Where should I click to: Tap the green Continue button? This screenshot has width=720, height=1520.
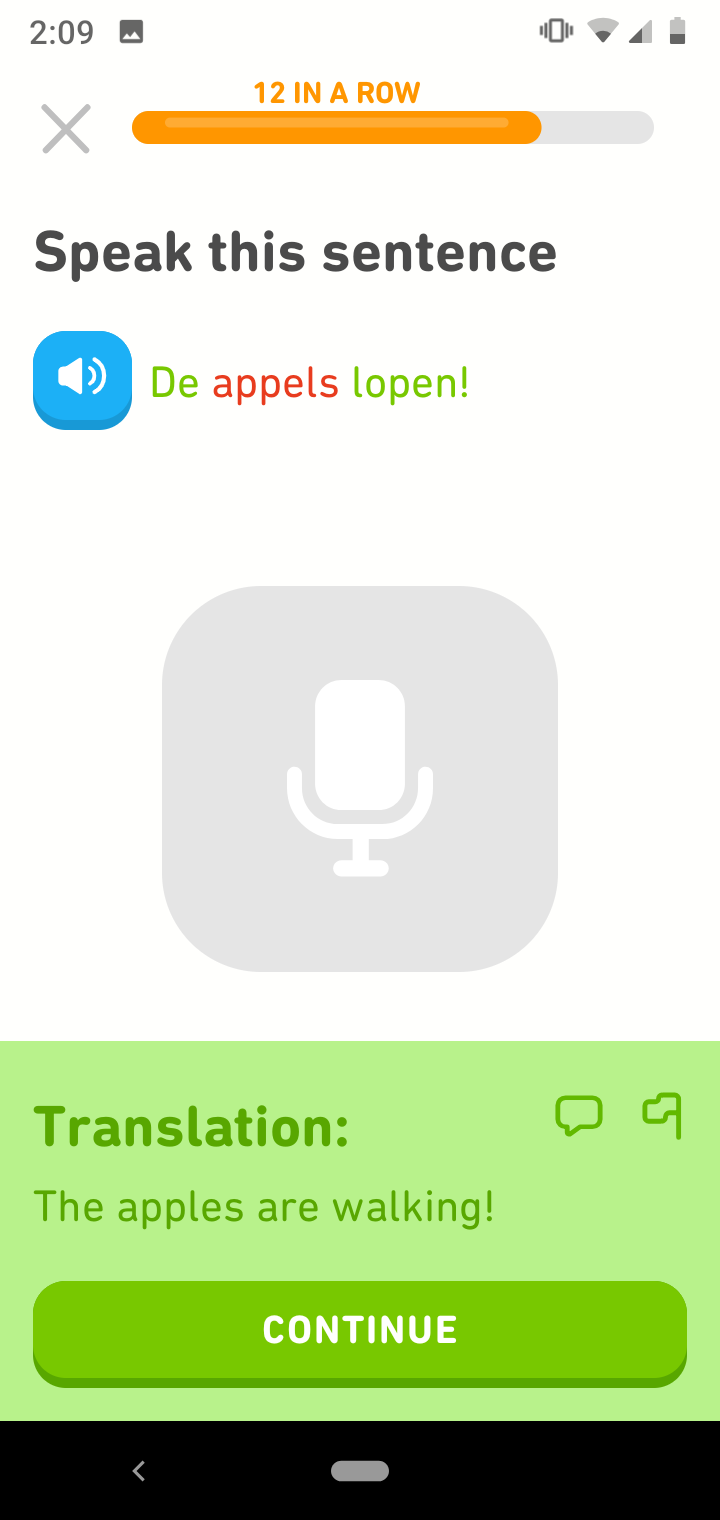[x=360, y=1333]
